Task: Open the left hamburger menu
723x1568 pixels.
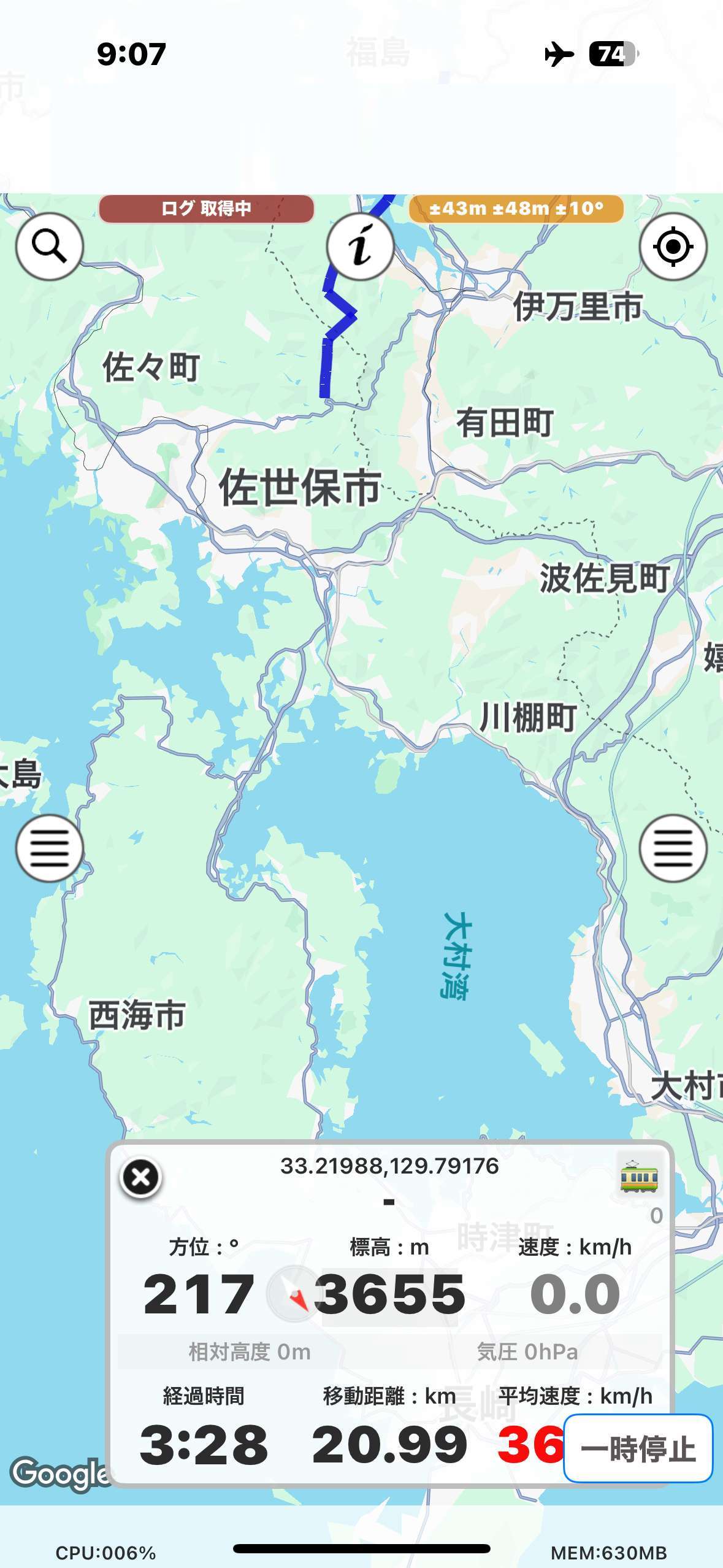Action: coord(49,848)
